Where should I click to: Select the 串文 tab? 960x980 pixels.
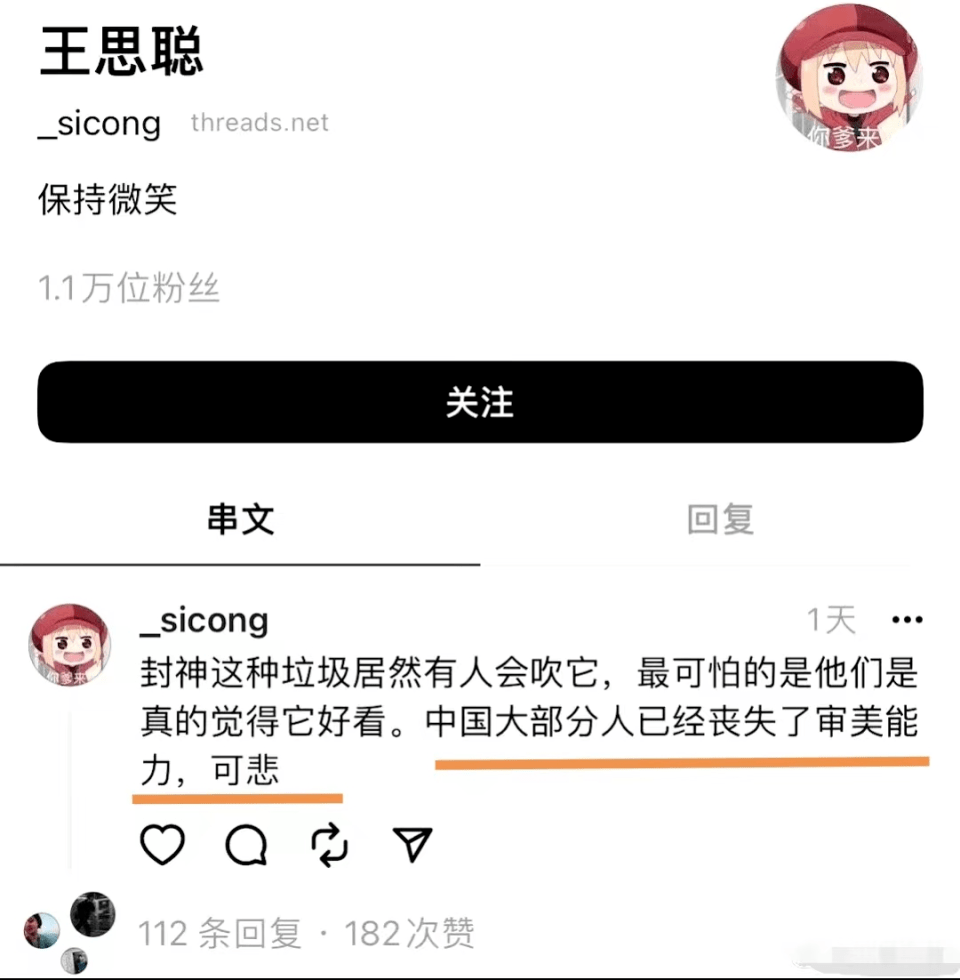(240, 519)
